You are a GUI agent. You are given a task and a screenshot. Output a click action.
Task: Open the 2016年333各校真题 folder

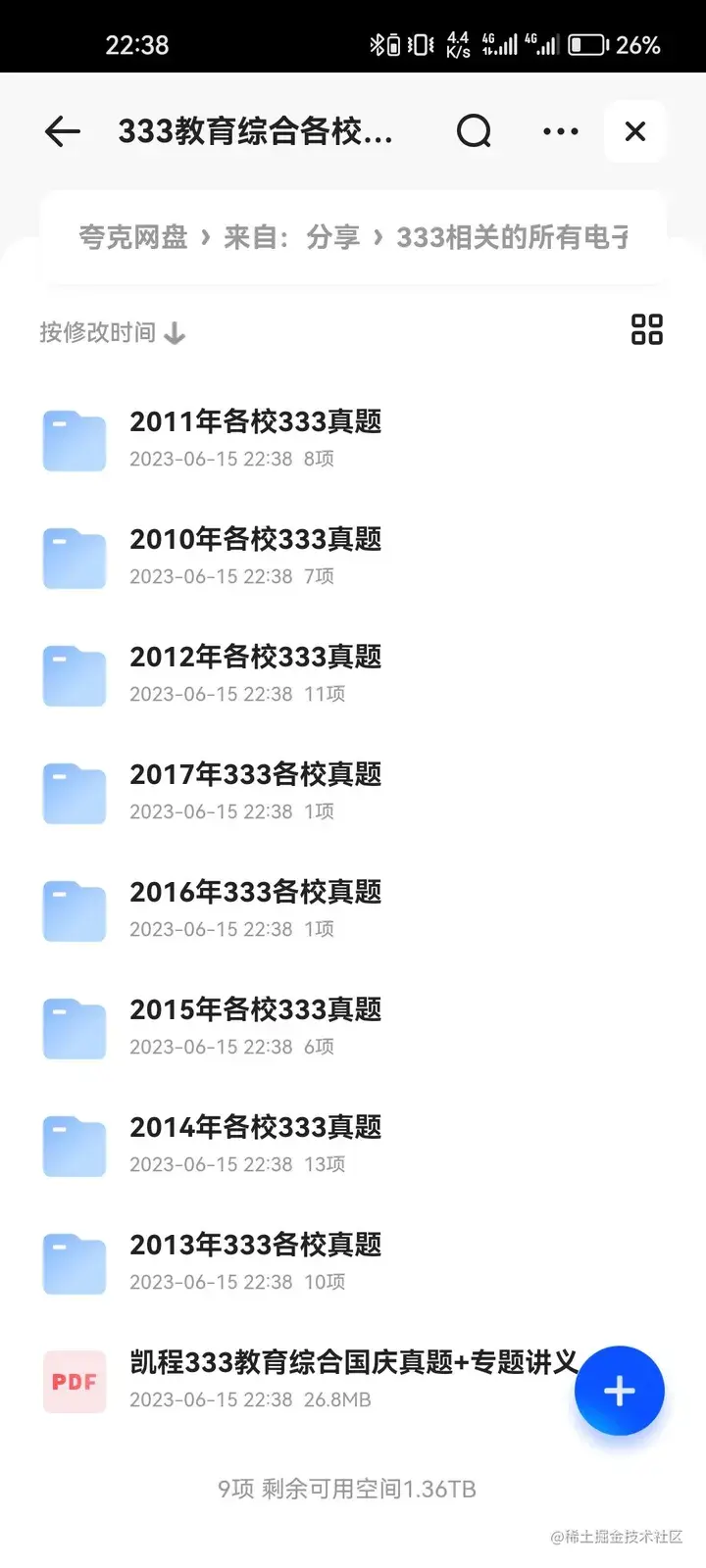pos(255,909)
